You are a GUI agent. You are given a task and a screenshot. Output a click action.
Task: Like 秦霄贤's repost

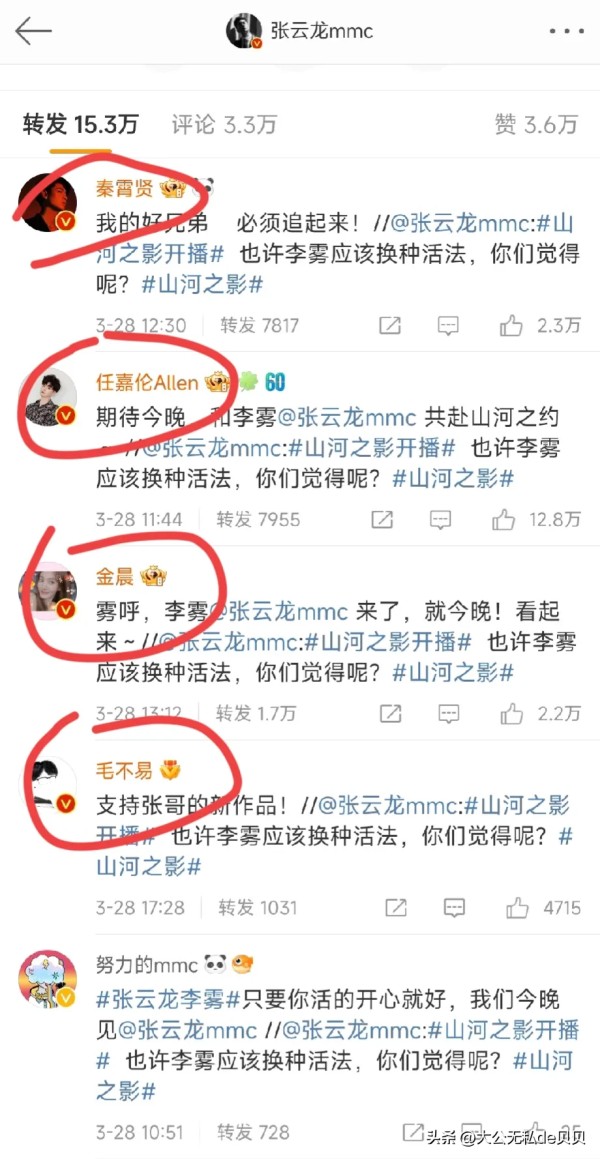[512, 326]
